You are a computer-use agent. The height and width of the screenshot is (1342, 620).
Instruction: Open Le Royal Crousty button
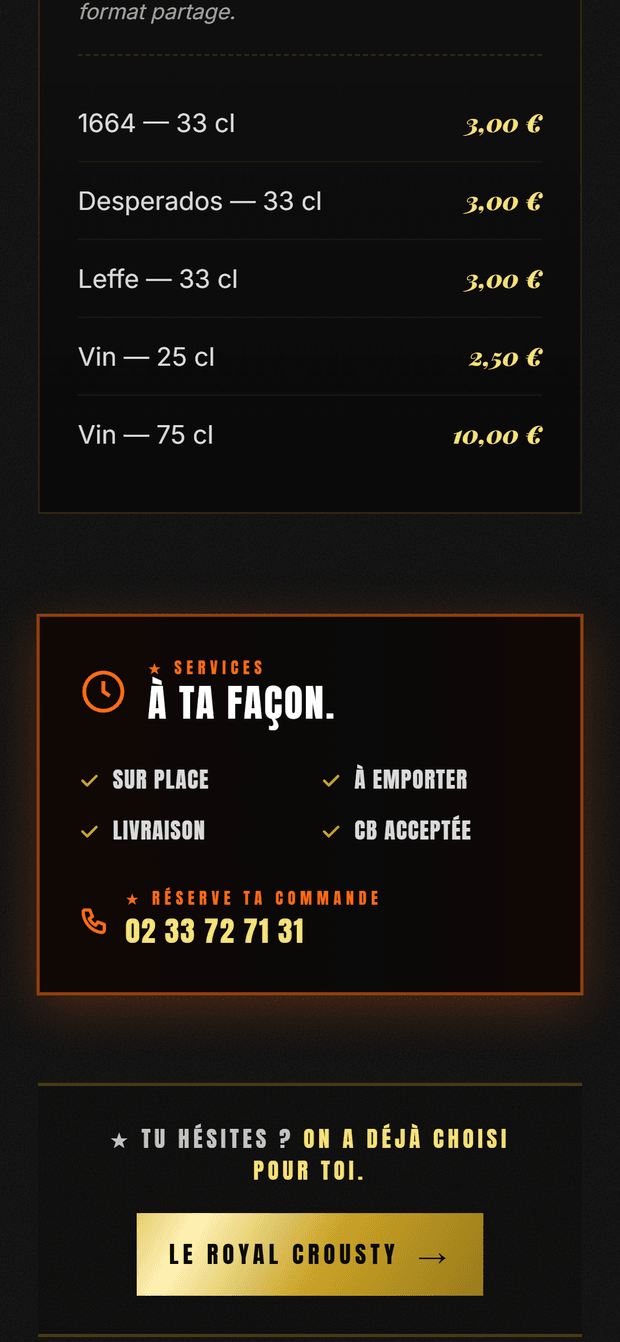tap(310, 1254)
